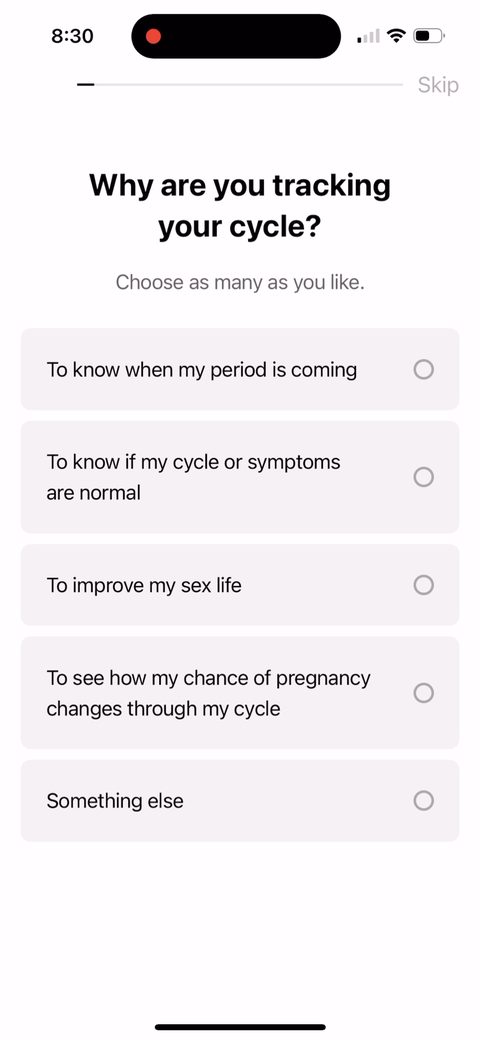Check the "To improve my sex life" option
480x1040 pixels.
(240, 585)
